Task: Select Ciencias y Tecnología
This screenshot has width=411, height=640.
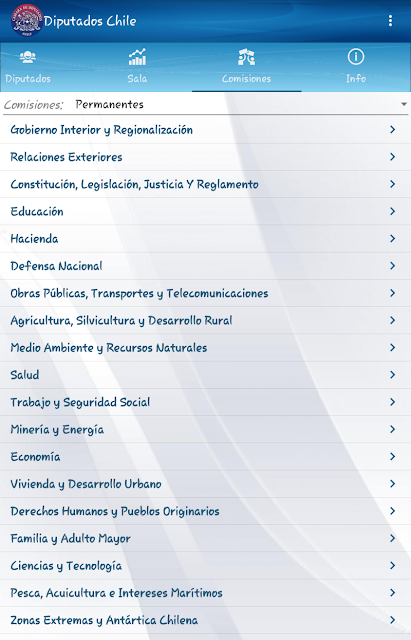Action: point(205,565)
